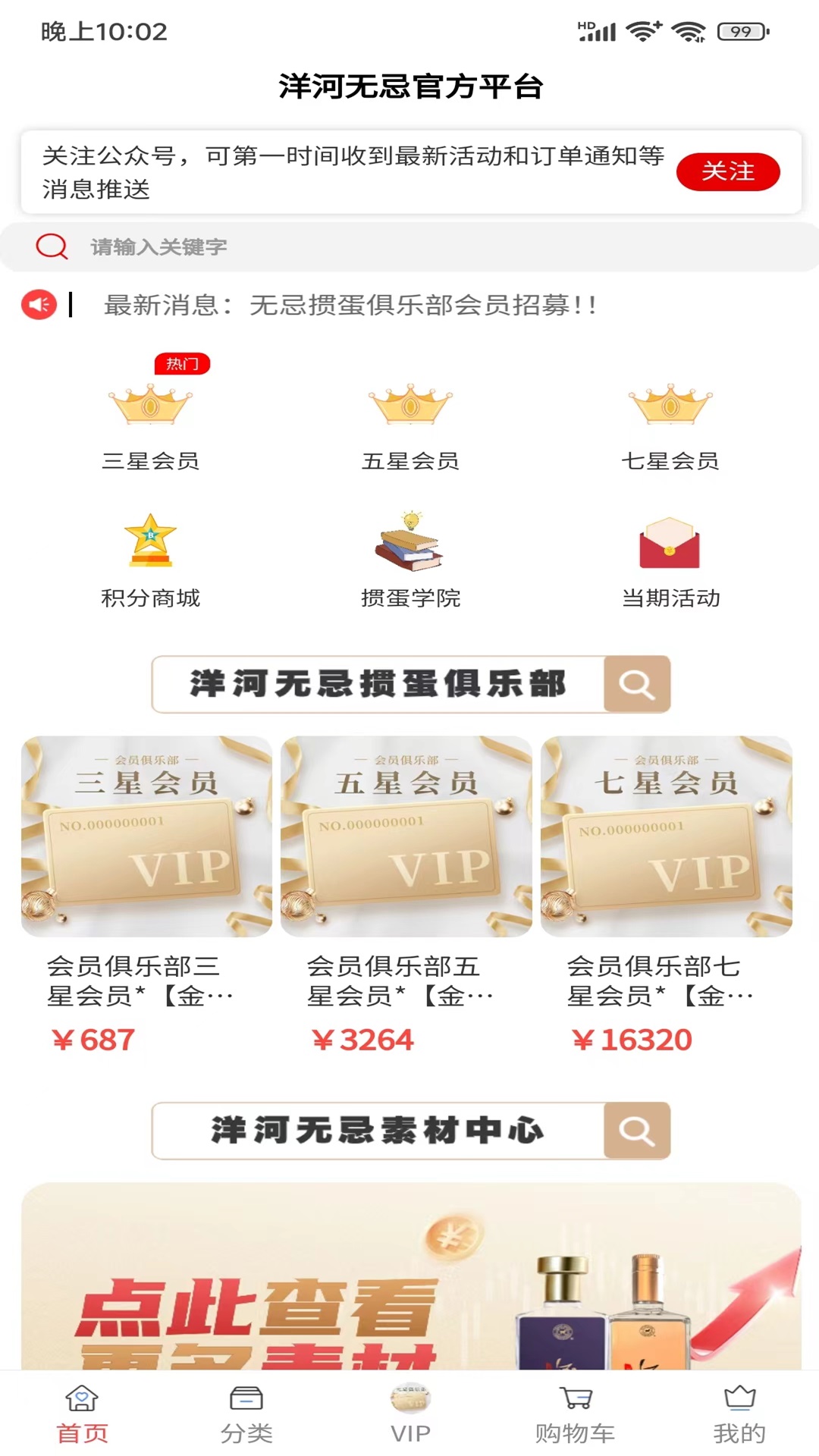Go to 积分商城 points mall
Screen dimensions: 819x1456
click(150, 561)
